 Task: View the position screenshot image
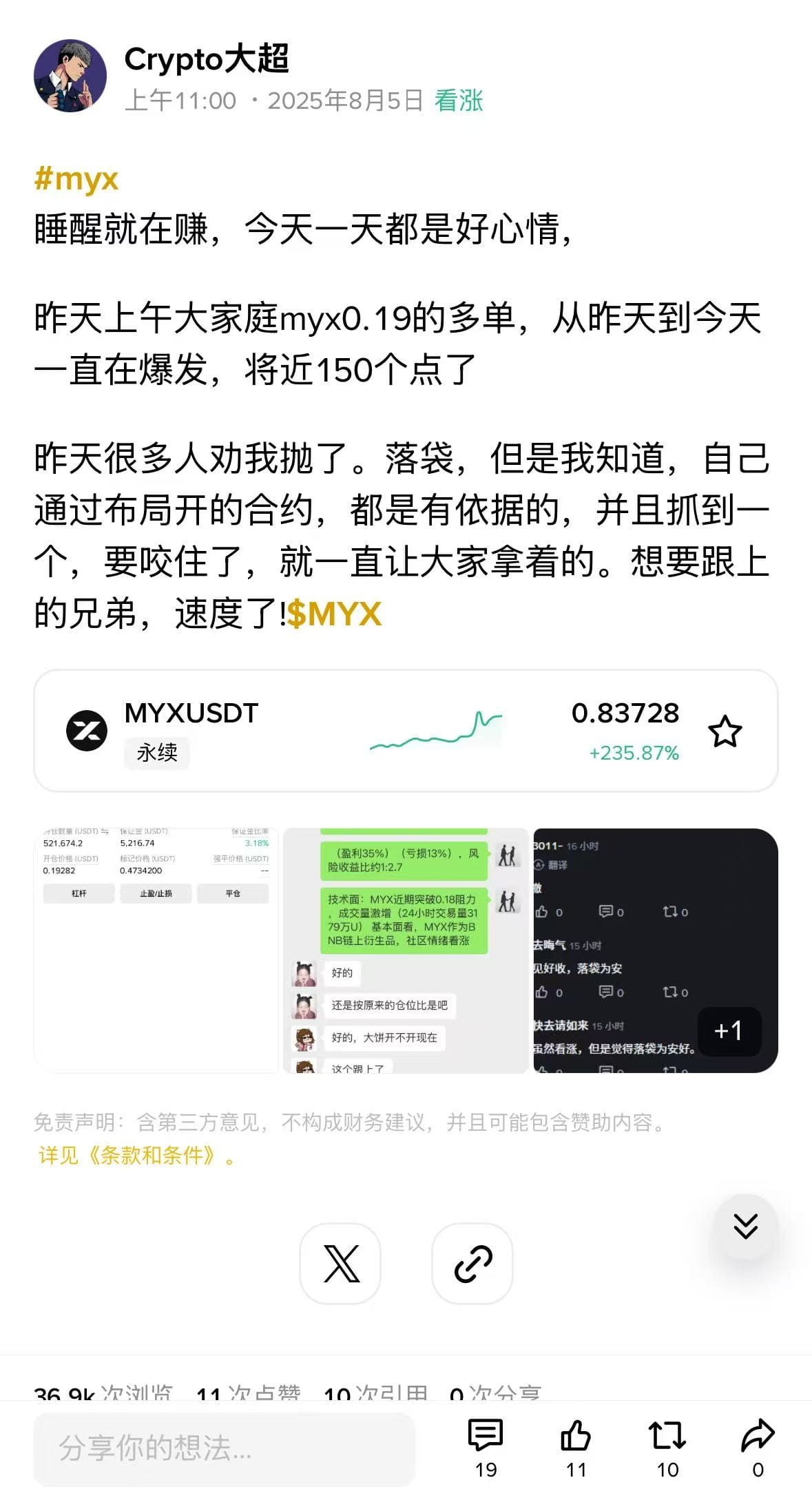tap(156, 950)
